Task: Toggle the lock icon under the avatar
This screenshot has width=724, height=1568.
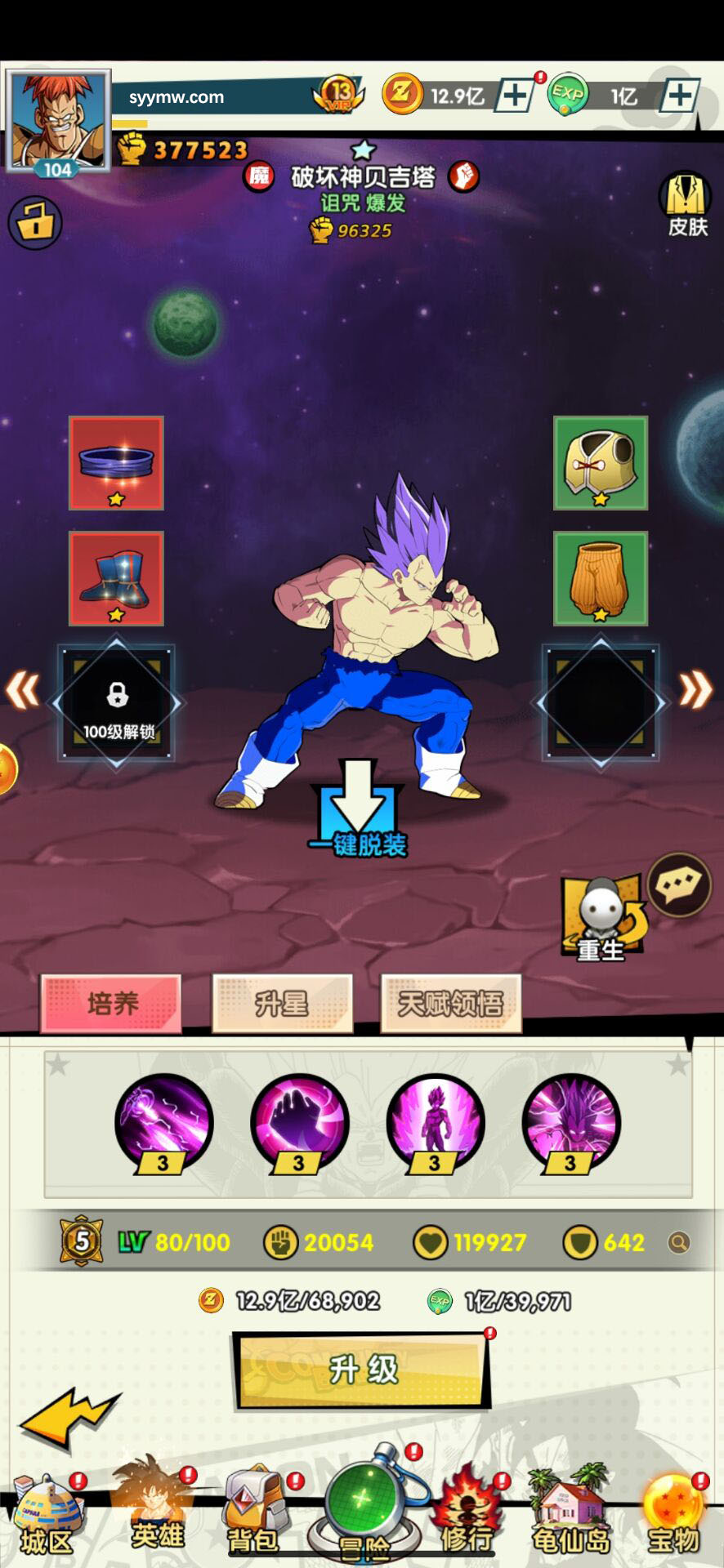Action: [35, 222]
